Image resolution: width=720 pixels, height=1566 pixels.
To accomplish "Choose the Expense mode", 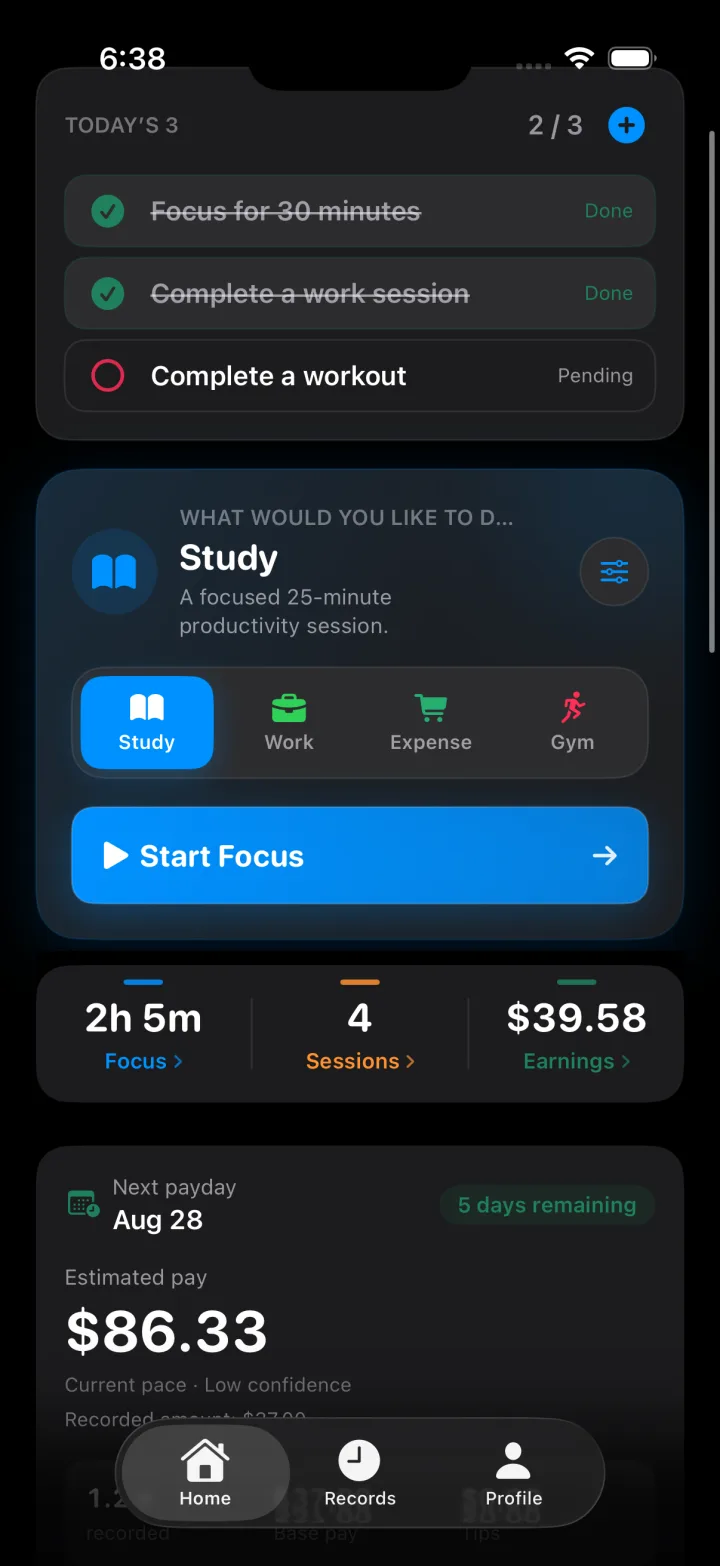I will point(431,723).
